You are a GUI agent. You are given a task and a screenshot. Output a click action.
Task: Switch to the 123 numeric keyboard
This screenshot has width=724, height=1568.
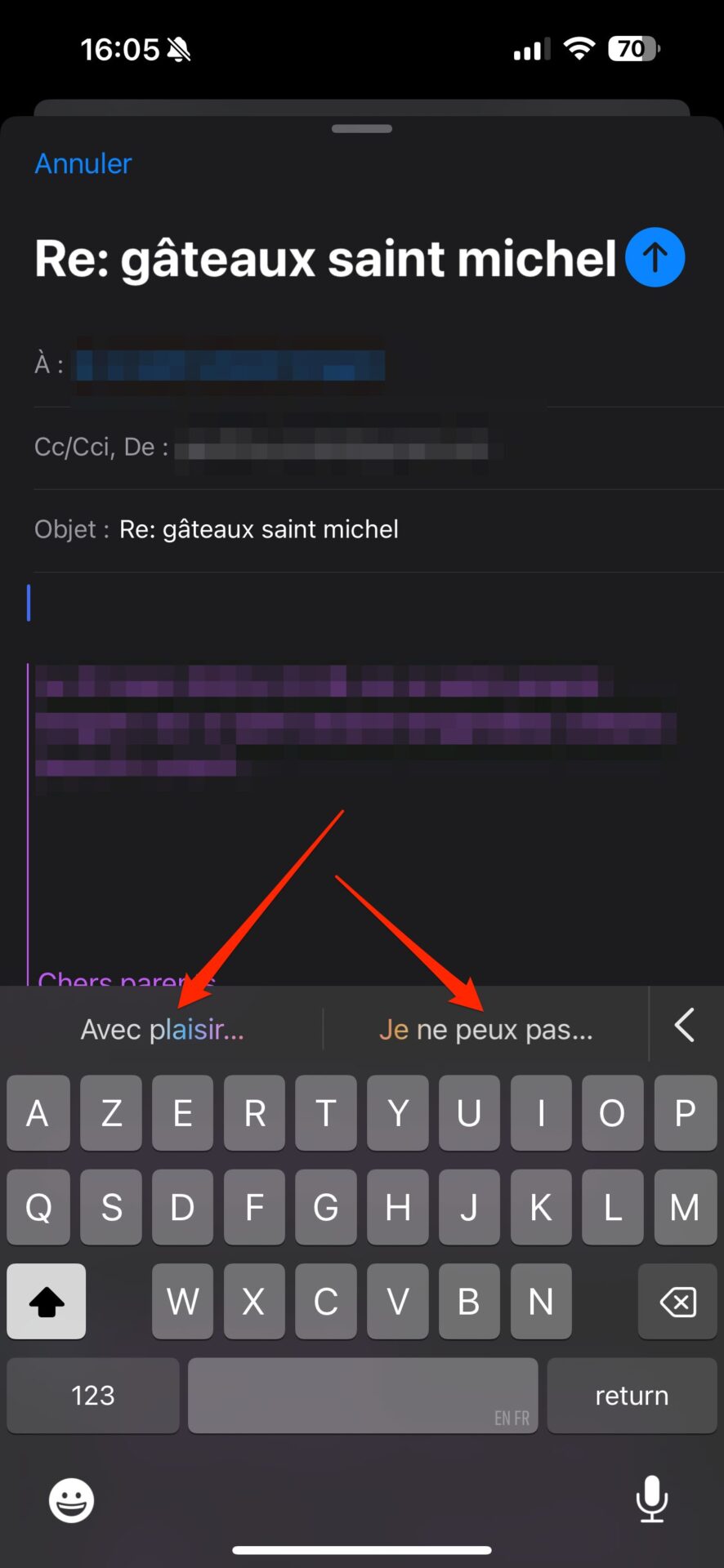point(93,1395)
